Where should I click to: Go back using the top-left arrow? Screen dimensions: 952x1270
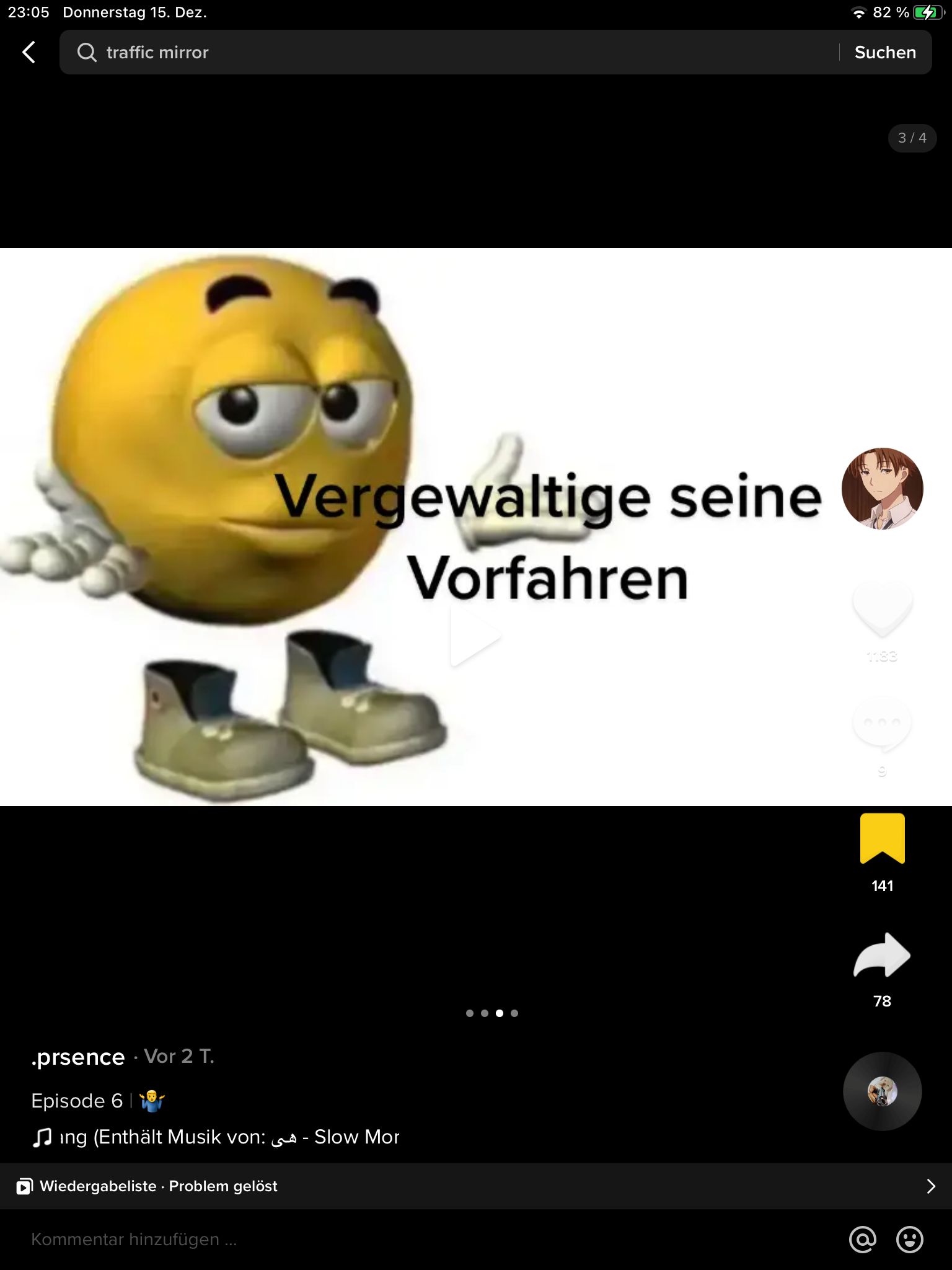tap(29, 52)
